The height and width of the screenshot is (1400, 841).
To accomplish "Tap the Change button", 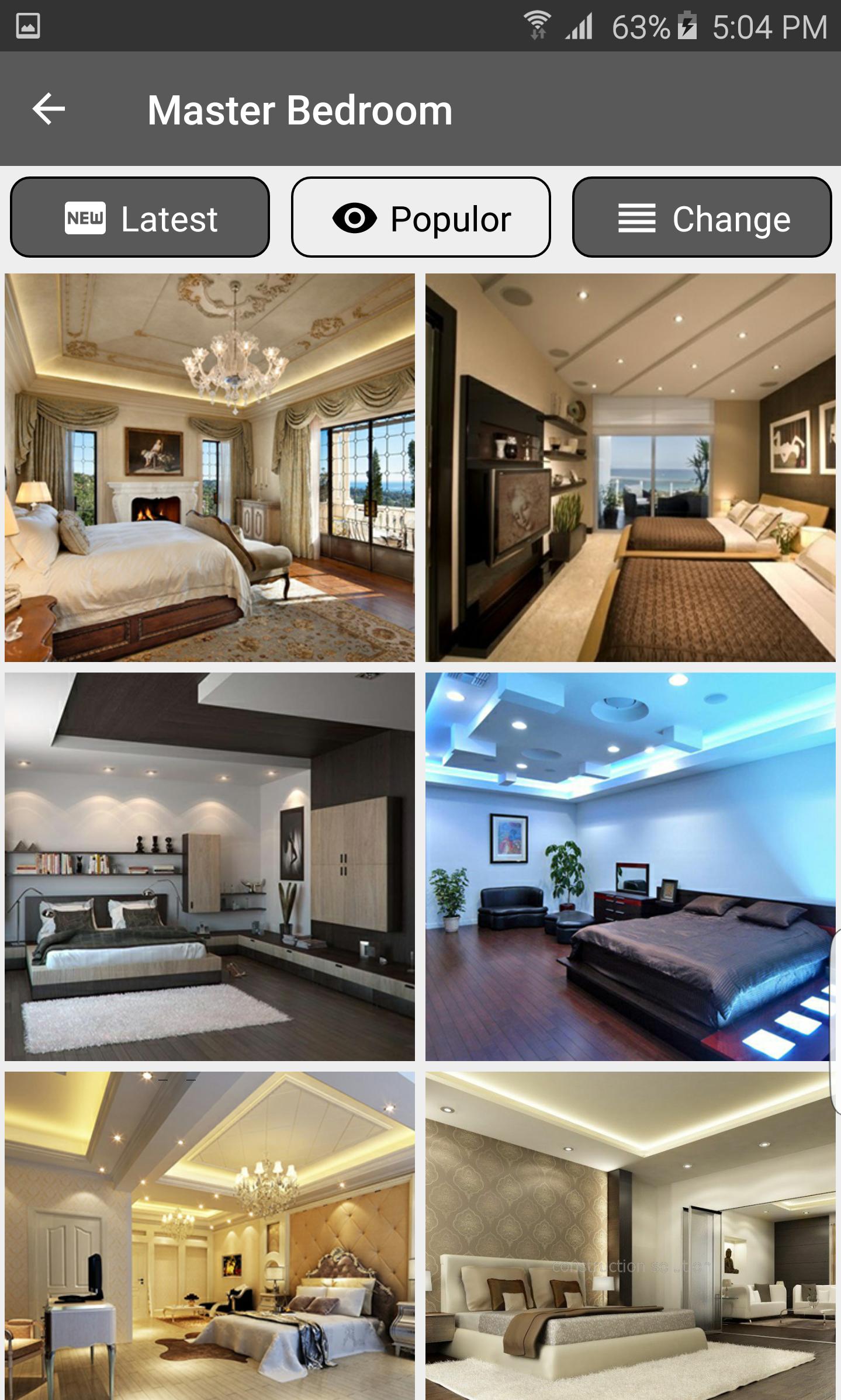I will pyautogui.click(x=702, y=217).
